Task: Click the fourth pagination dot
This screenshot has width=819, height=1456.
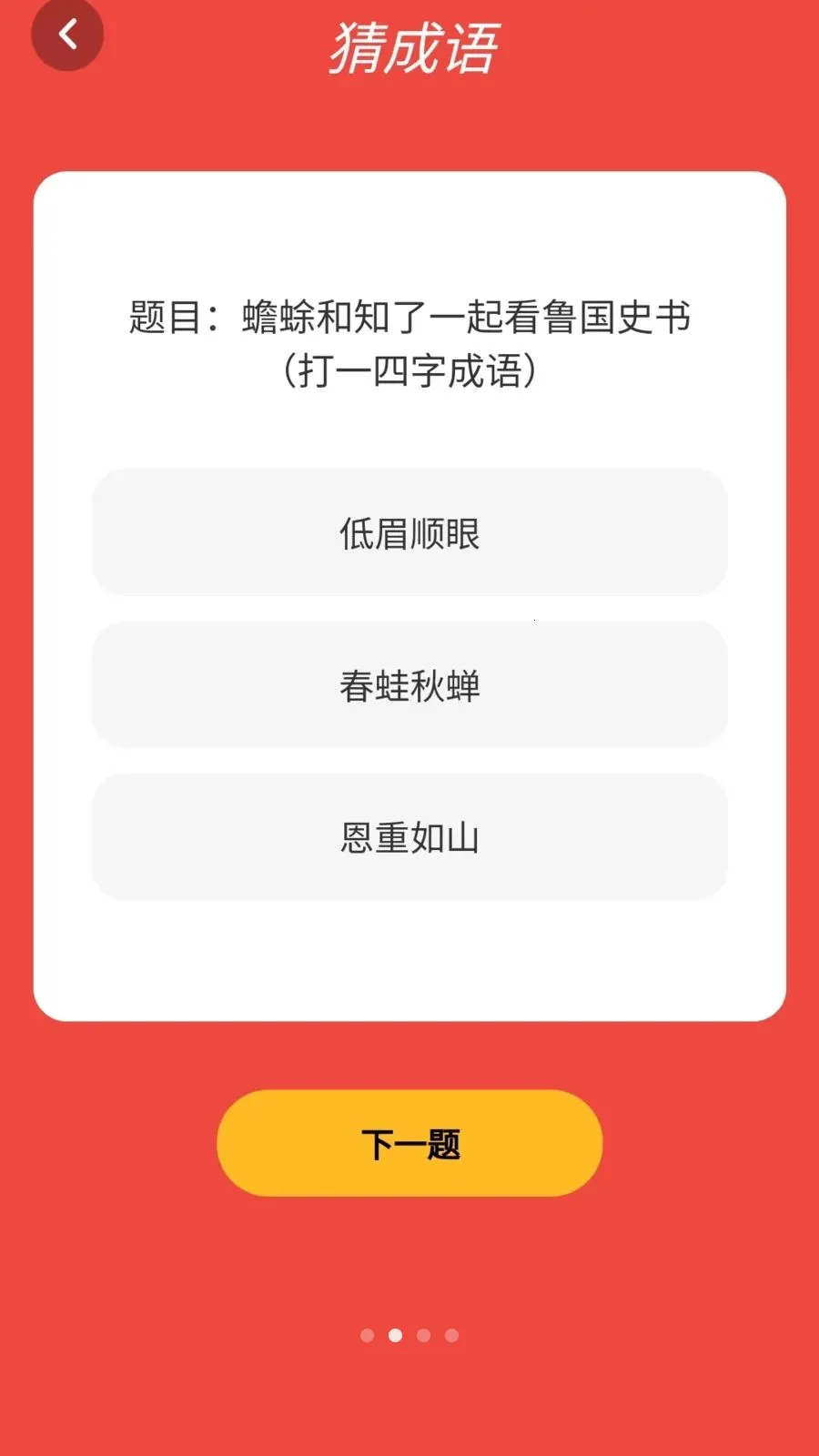Action: click(450, 1334)
